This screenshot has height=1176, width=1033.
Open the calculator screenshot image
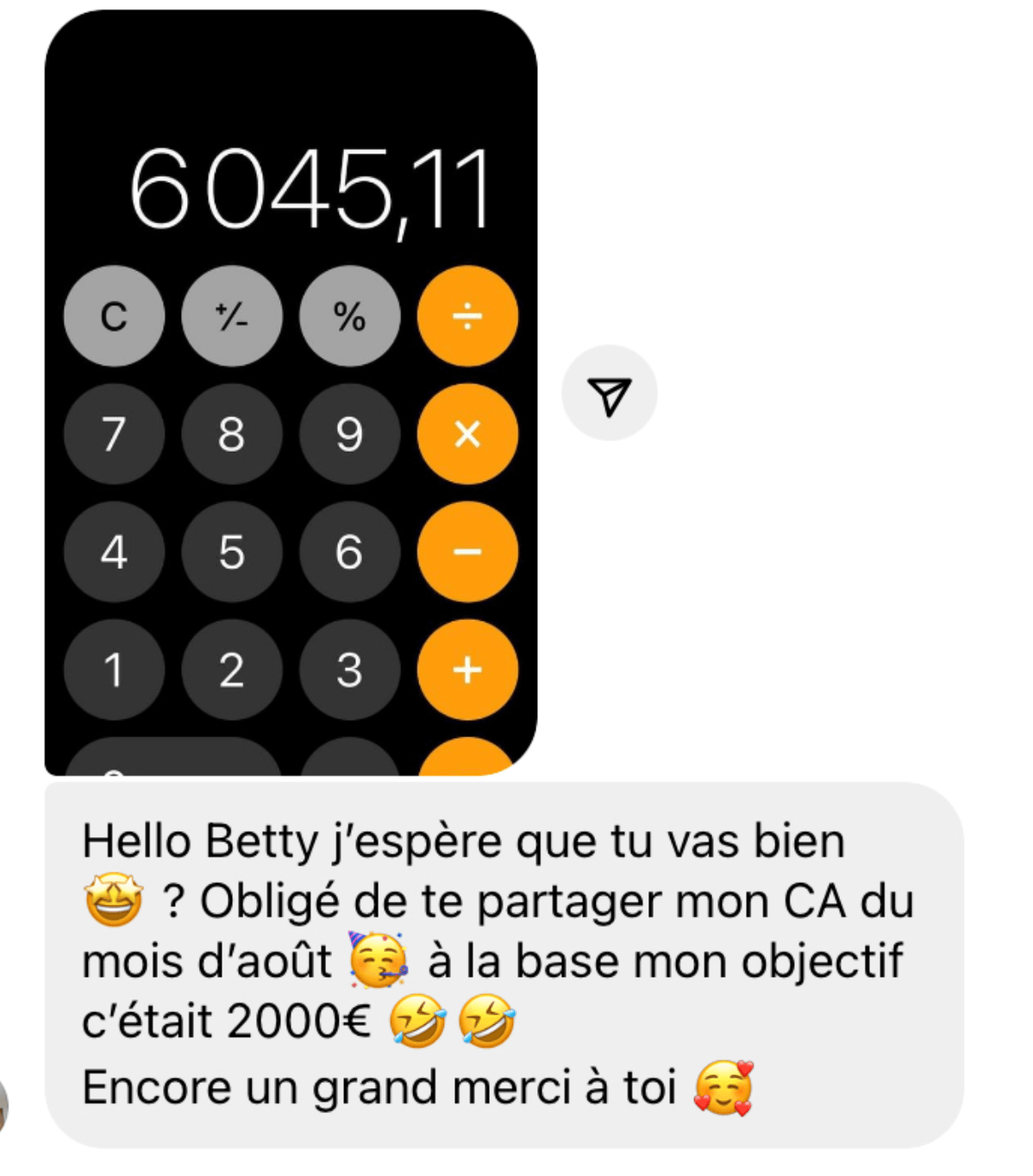[x=291, y=393]
